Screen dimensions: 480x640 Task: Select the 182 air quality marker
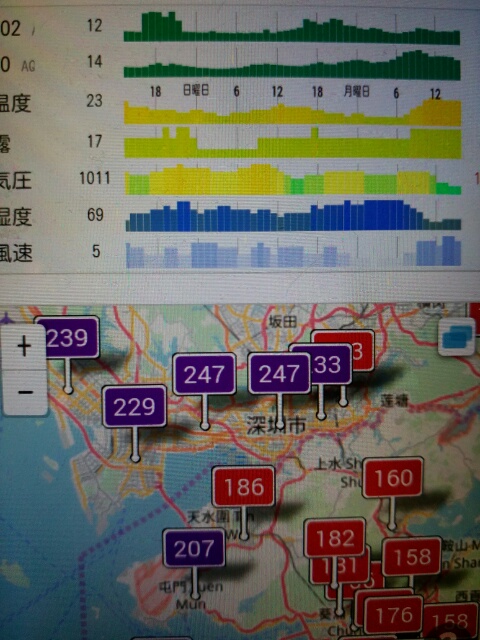pyautogui.click(x=335, y=538)
